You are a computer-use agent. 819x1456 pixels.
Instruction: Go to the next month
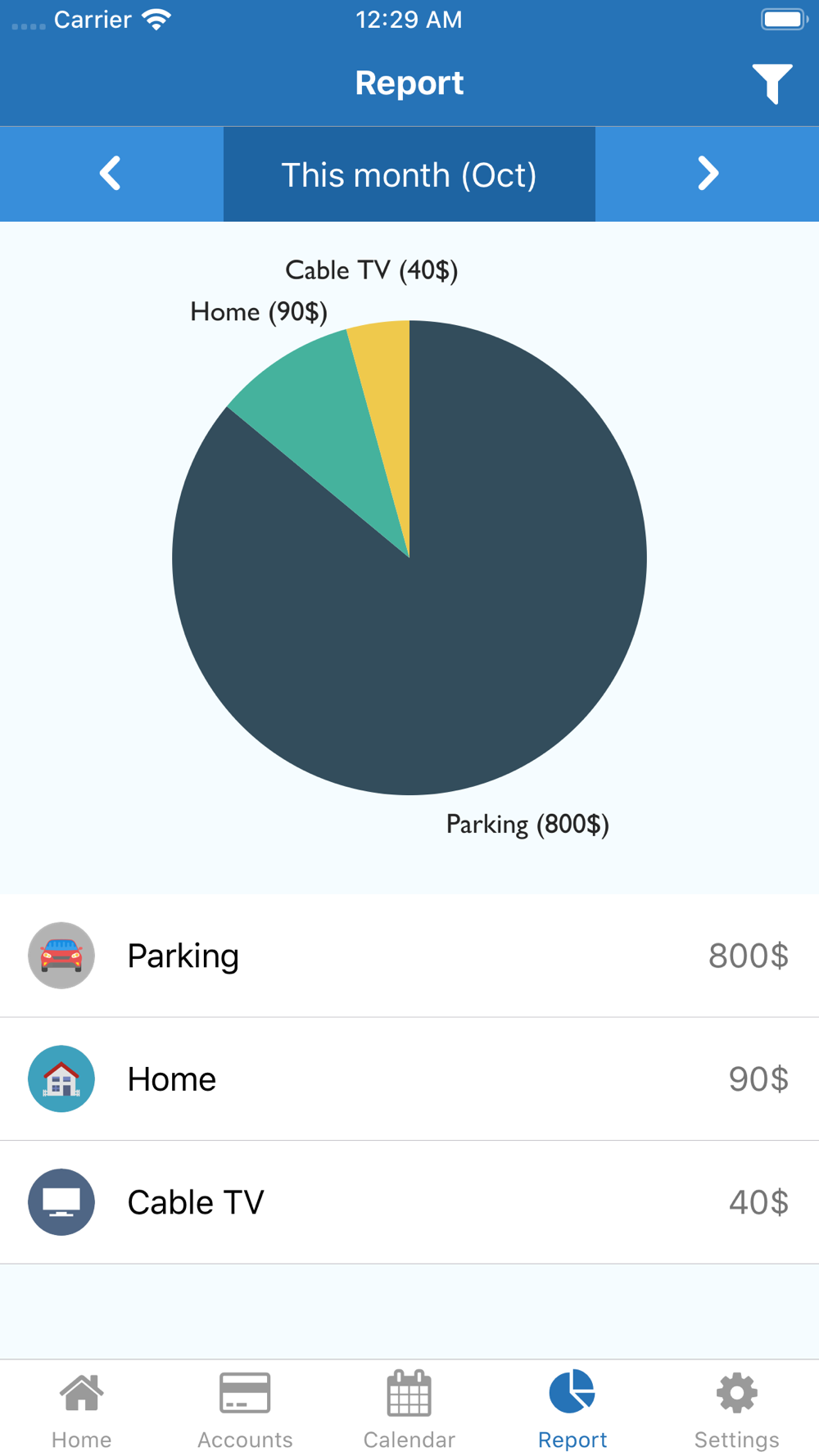point(708,174)
